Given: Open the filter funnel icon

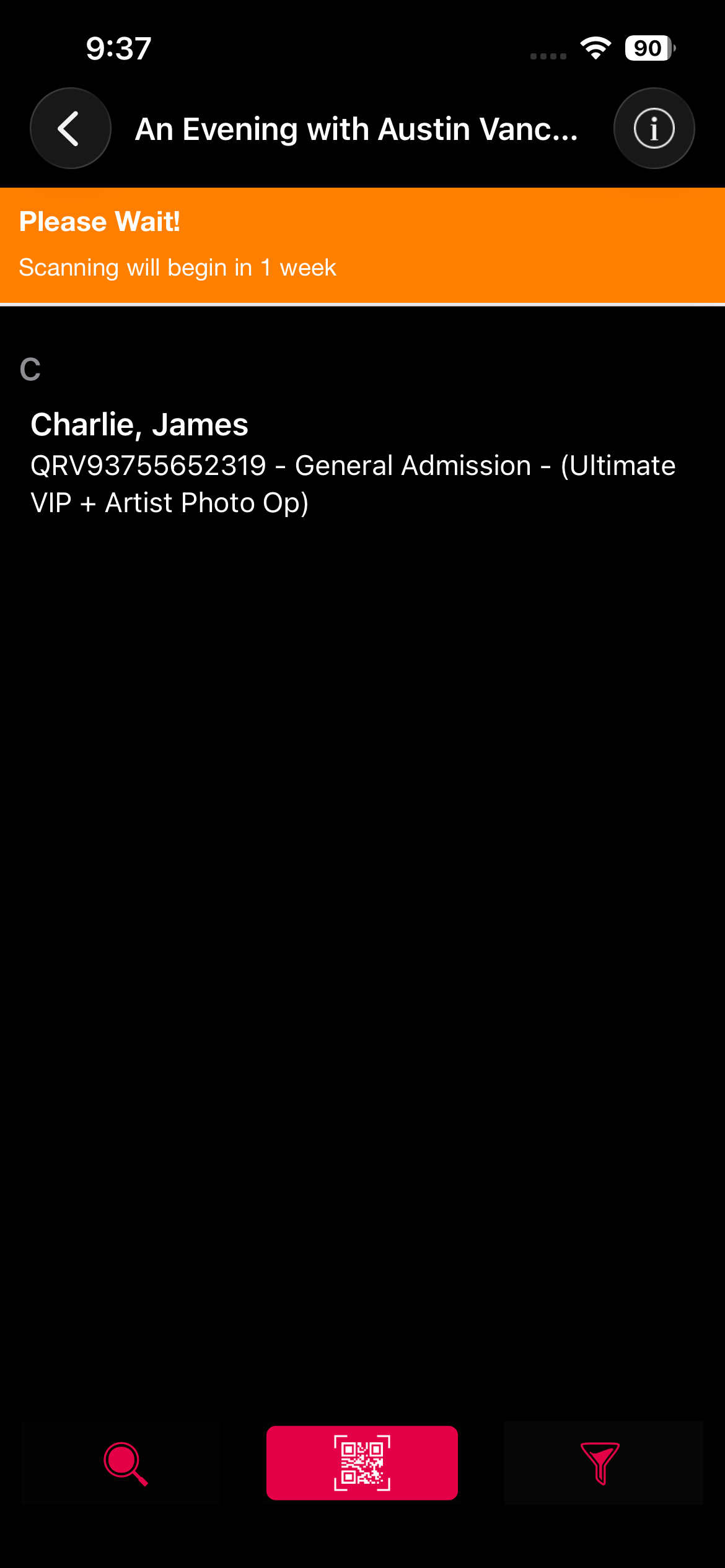Looking at the screenshot, I should (x=599, y=1463).
